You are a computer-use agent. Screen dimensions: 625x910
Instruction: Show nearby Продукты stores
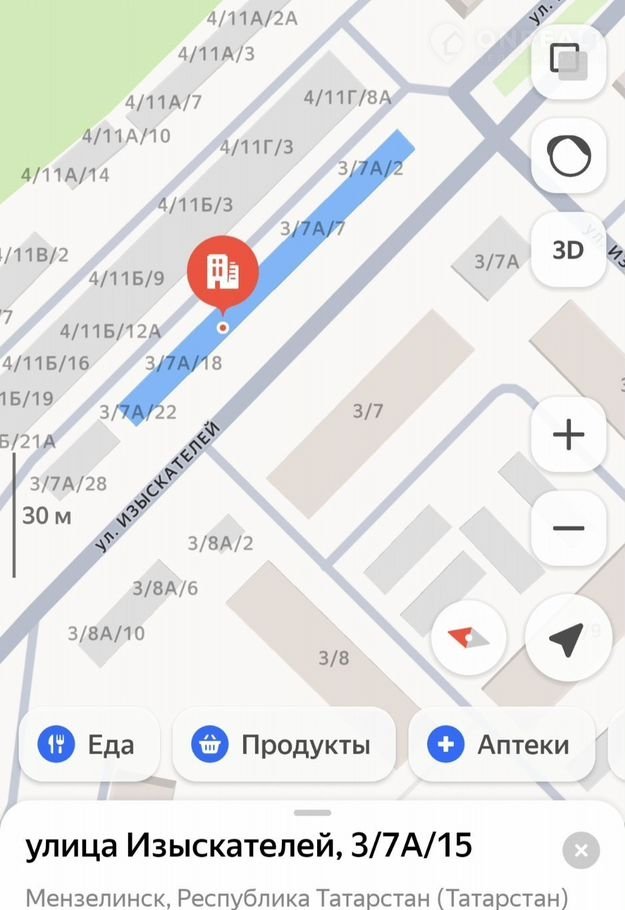284,744
